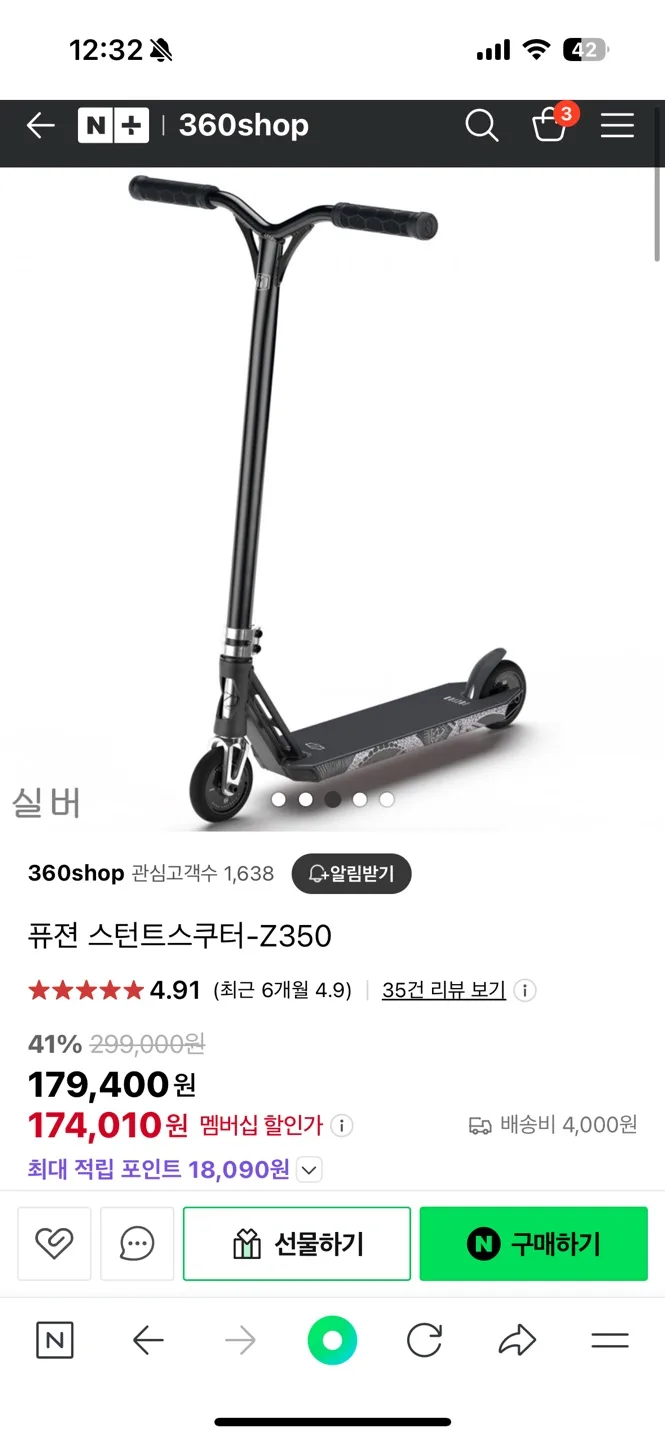Image resolution: width=665 pixels, height=1440 pixels.
Task: Open the green circle Naver button
Action: [332, 1340]
